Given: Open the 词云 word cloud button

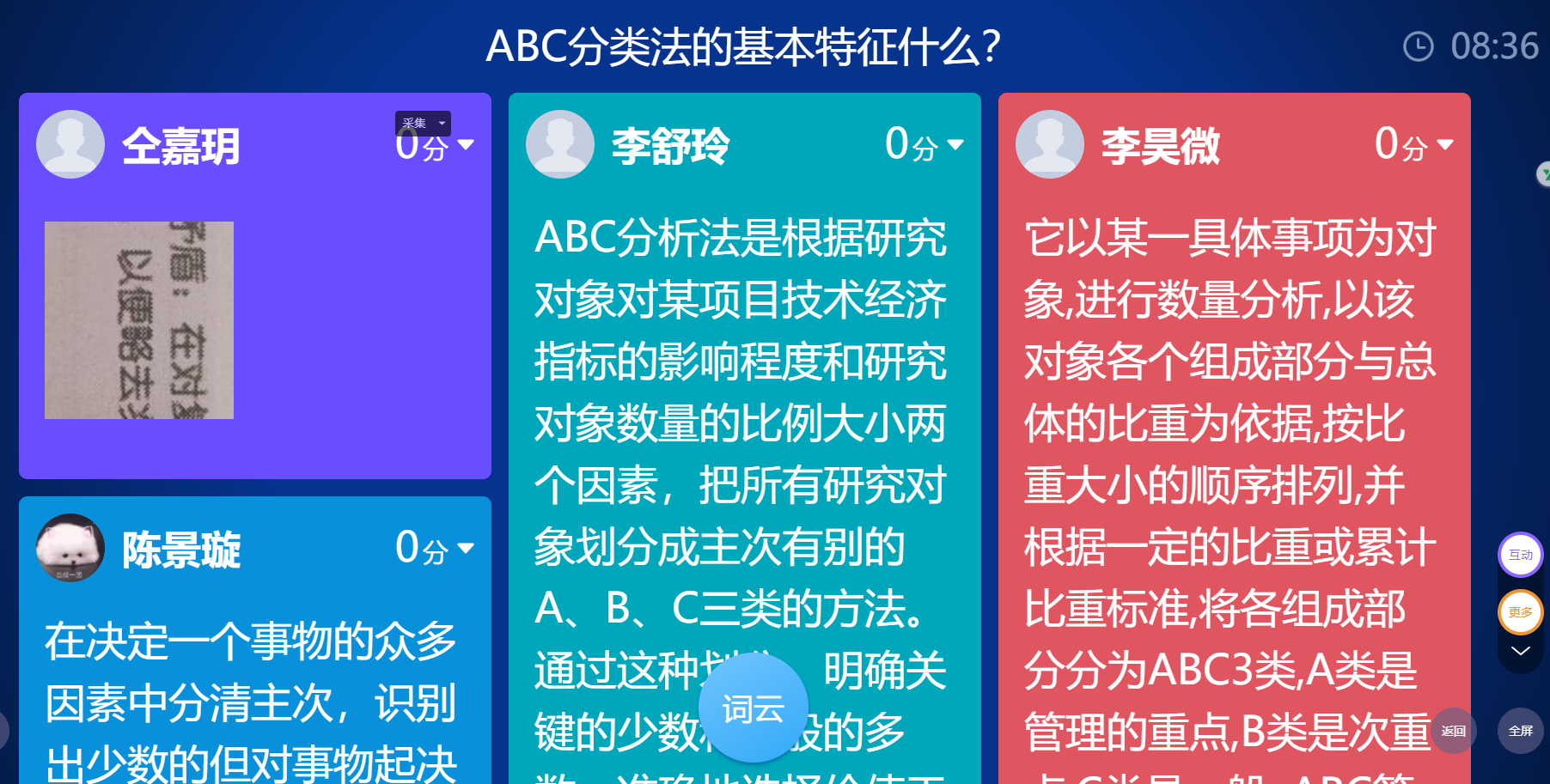Looking at the screenshot, I should click(754, 708).
